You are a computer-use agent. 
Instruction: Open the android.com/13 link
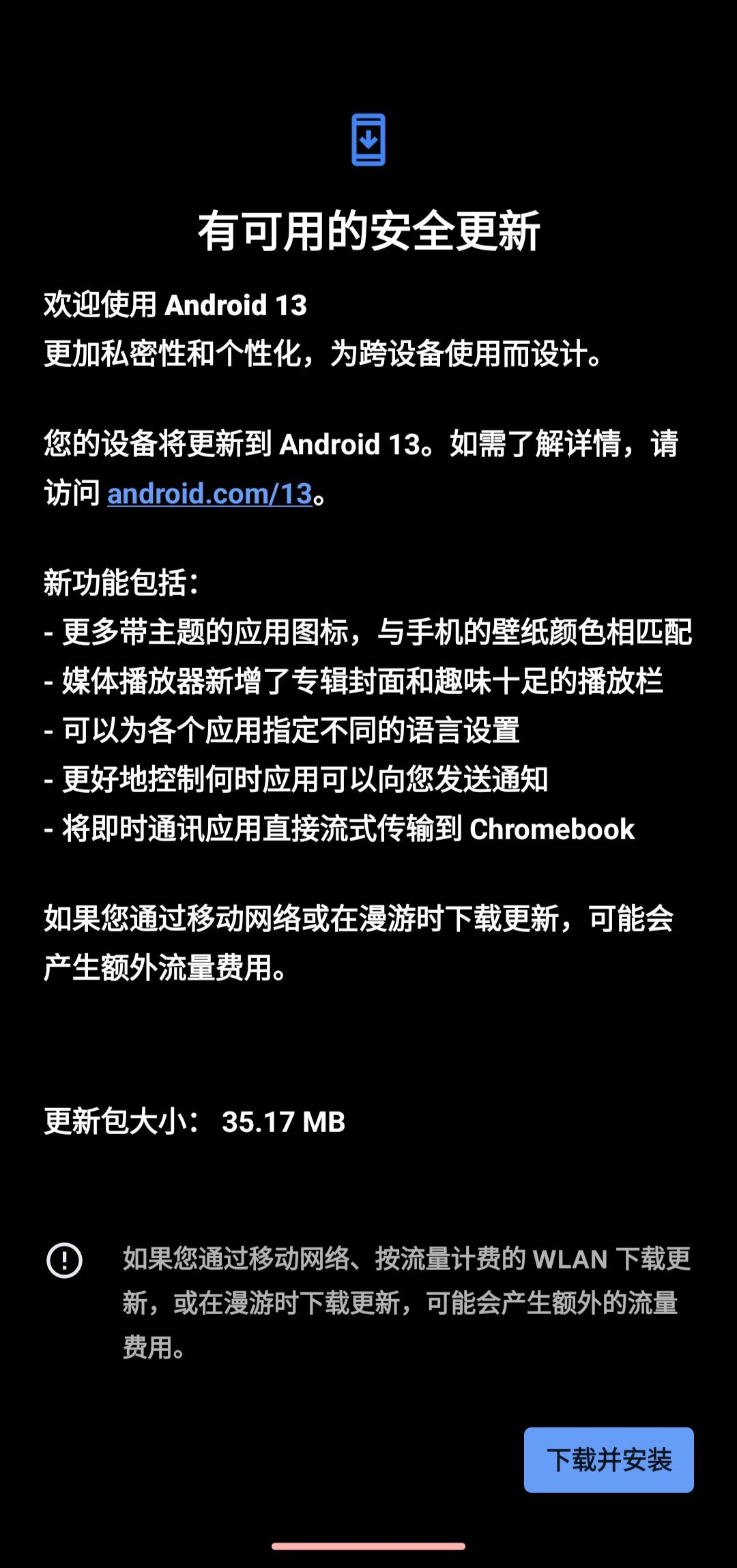(x=209, y=494)
